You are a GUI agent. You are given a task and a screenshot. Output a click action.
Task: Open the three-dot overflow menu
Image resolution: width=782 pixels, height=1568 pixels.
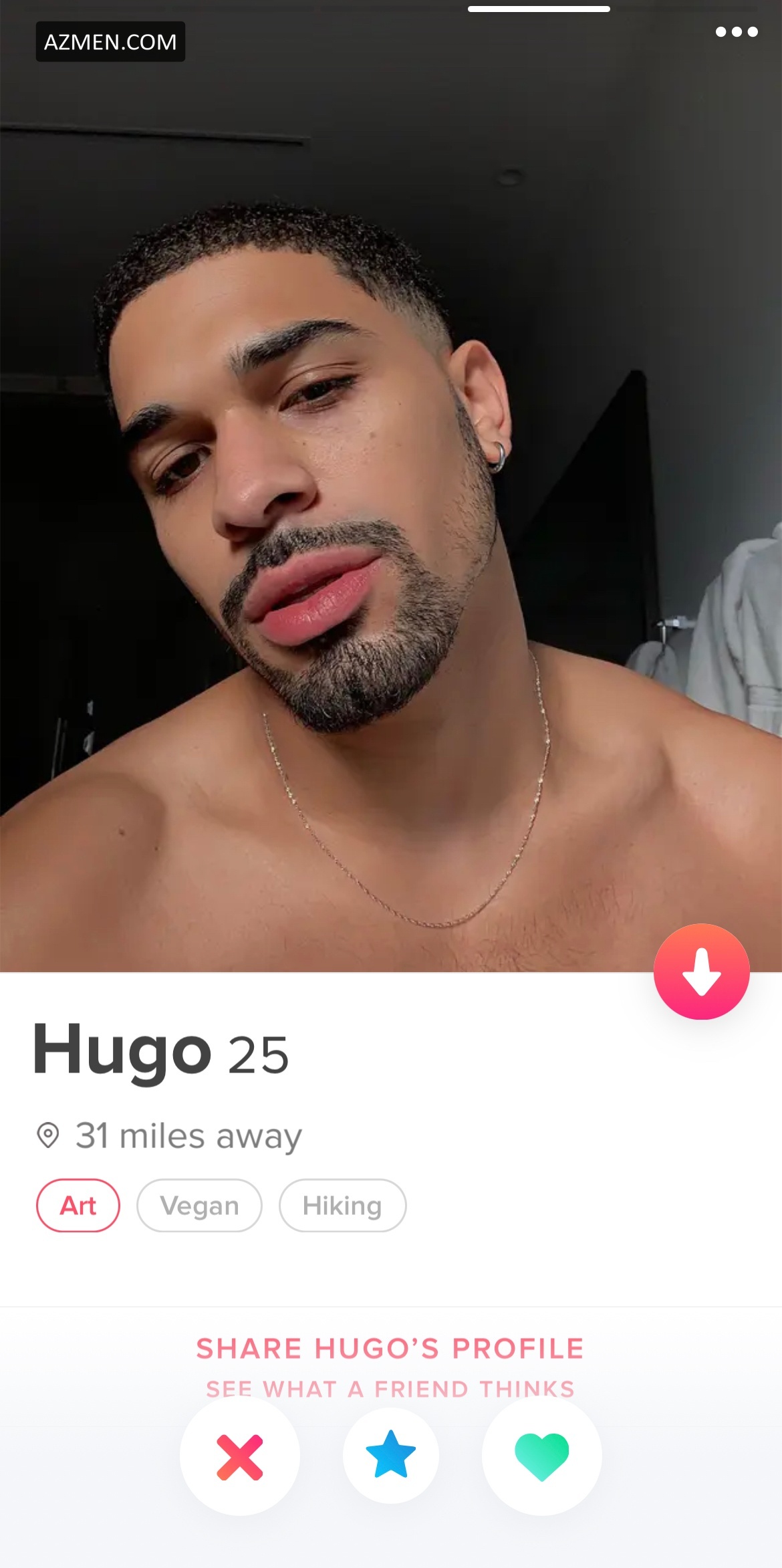click(736, 31)
